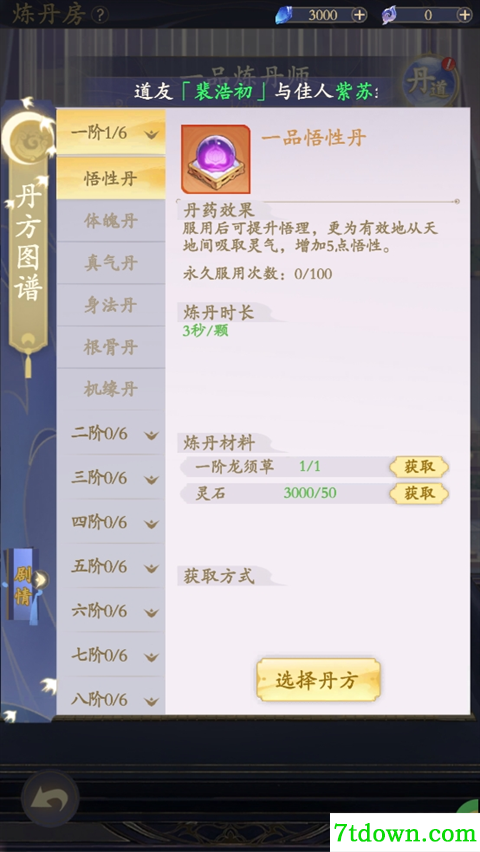Open the 身法丹 recipe
The width and height of the screenshot is (480, 852).
point(111,305)
